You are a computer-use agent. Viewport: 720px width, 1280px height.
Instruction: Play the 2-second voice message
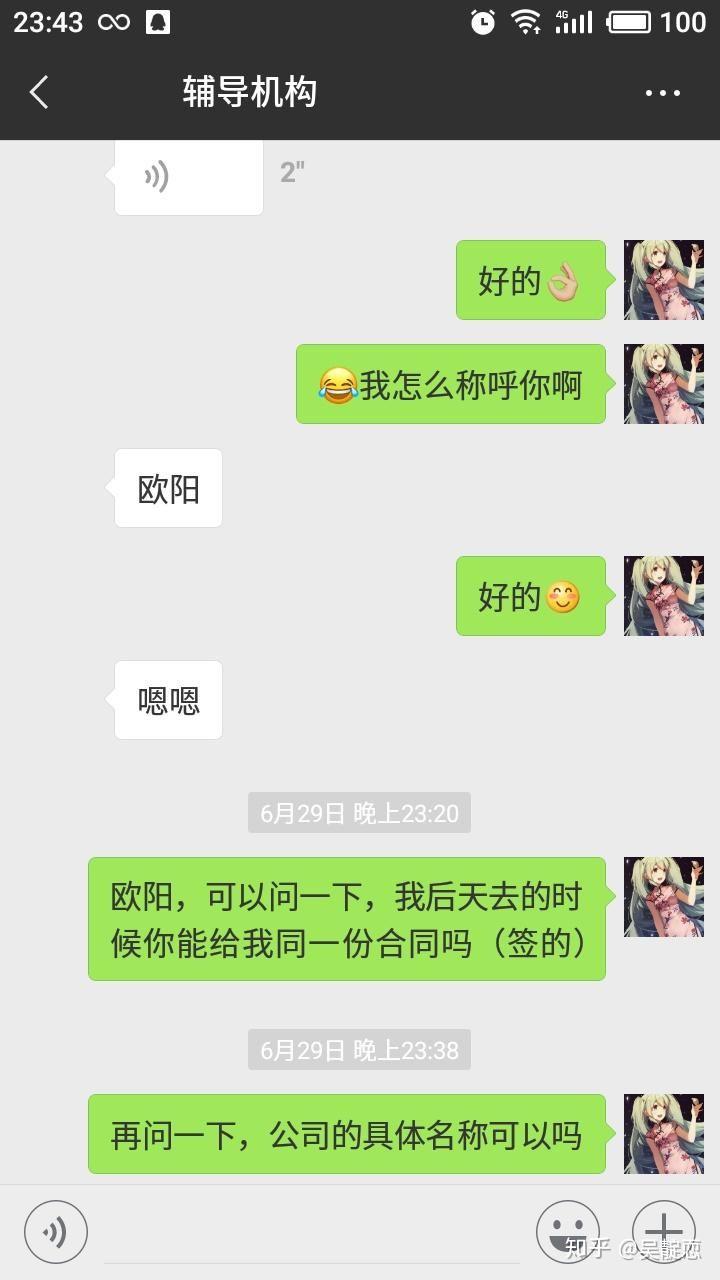pos(188,176)
